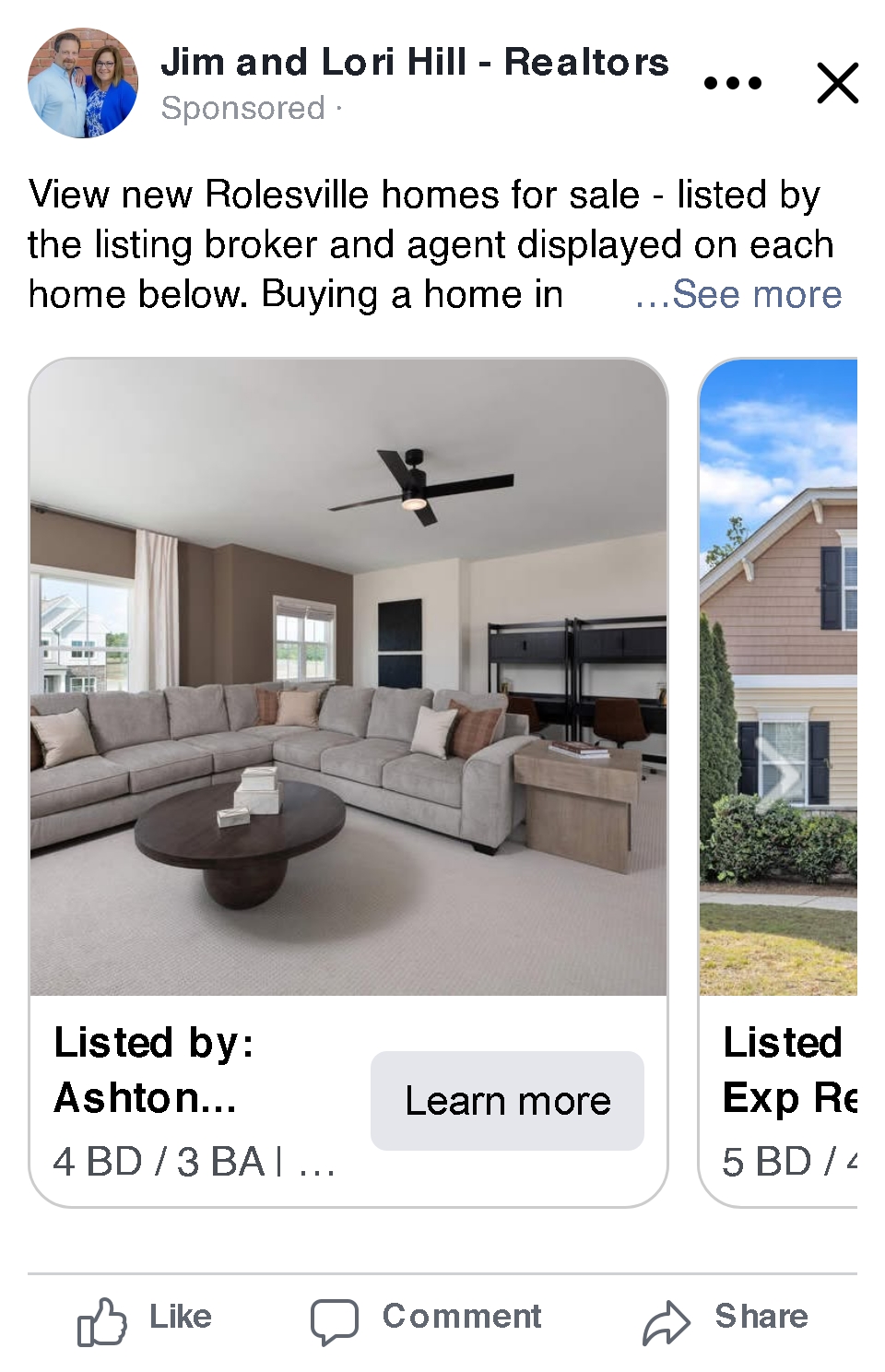The width and height of the screenshot is (885, 1372).
Task: Open Jim and Lori Hill profile picture
Action: [x=83, y=83]
